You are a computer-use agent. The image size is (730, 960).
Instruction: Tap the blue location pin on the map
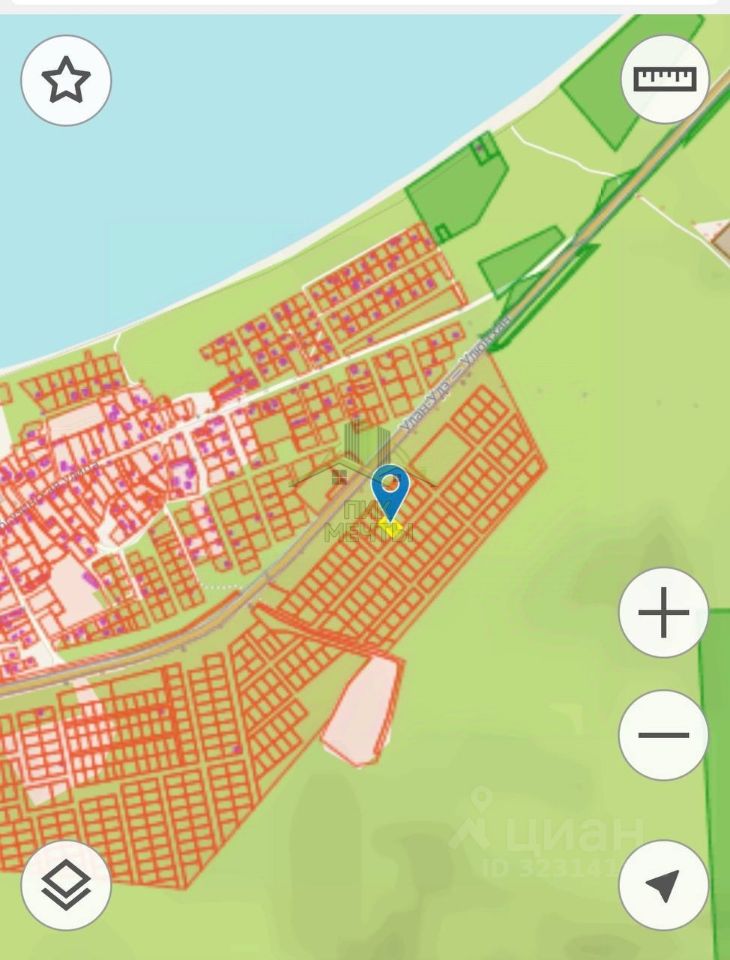click(390, 492)
